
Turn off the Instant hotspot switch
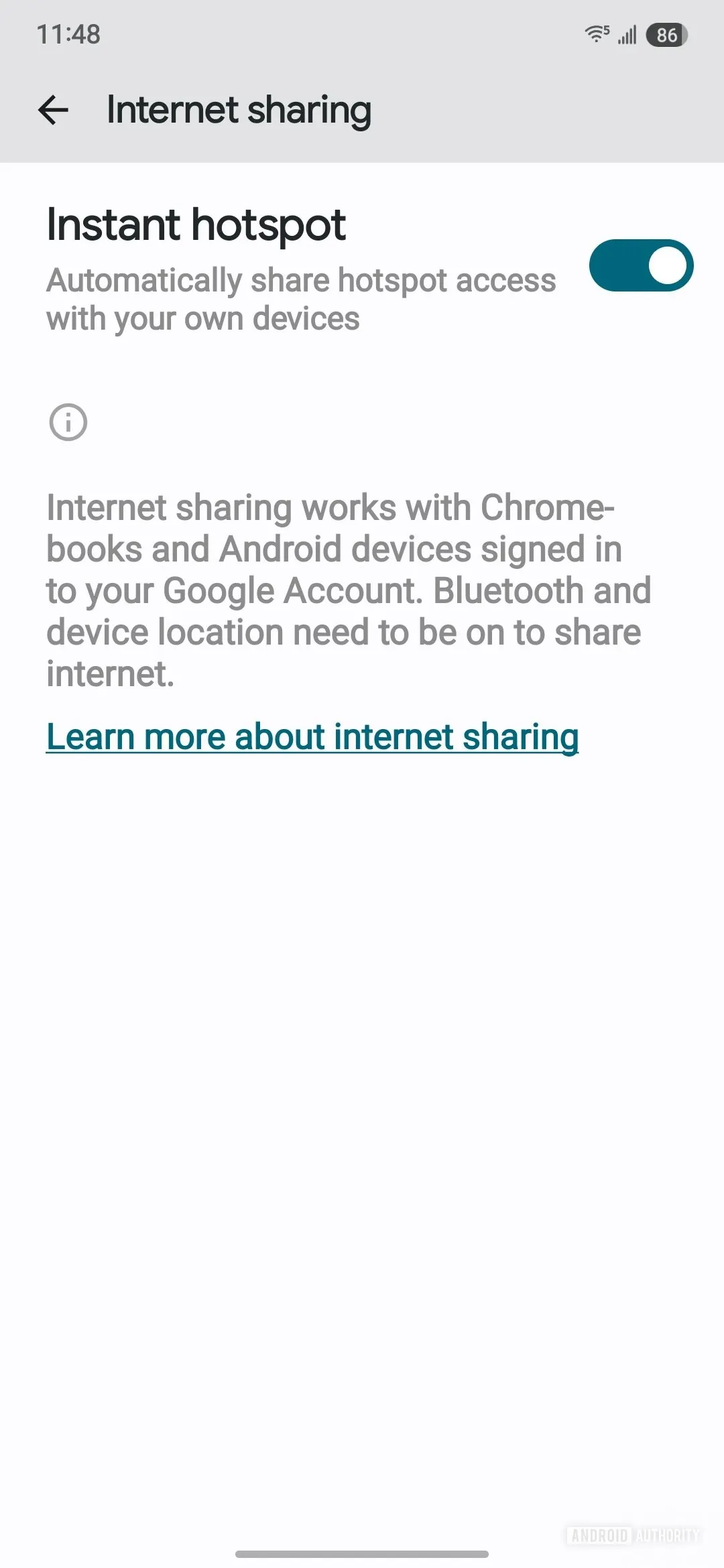[x=641, y=265]
